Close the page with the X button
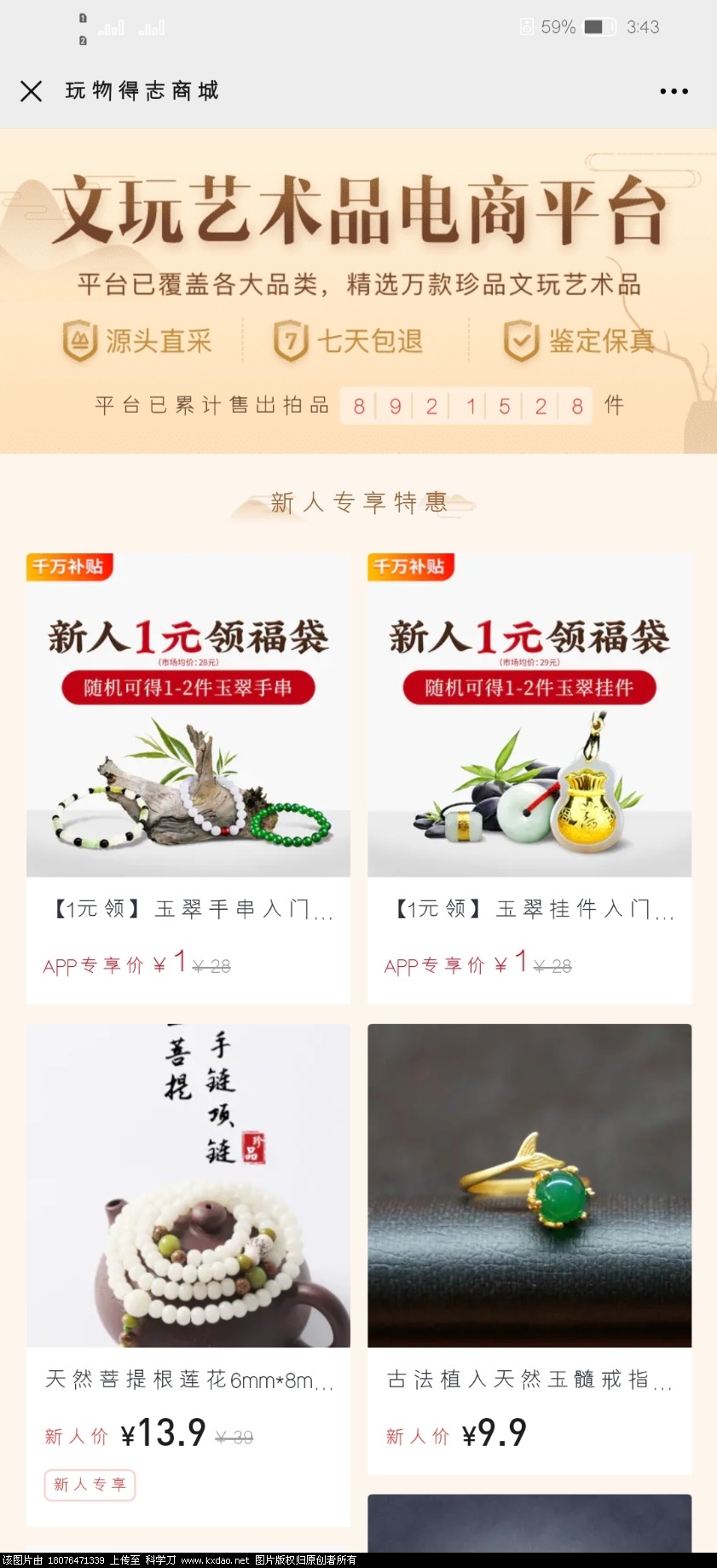 32,90
